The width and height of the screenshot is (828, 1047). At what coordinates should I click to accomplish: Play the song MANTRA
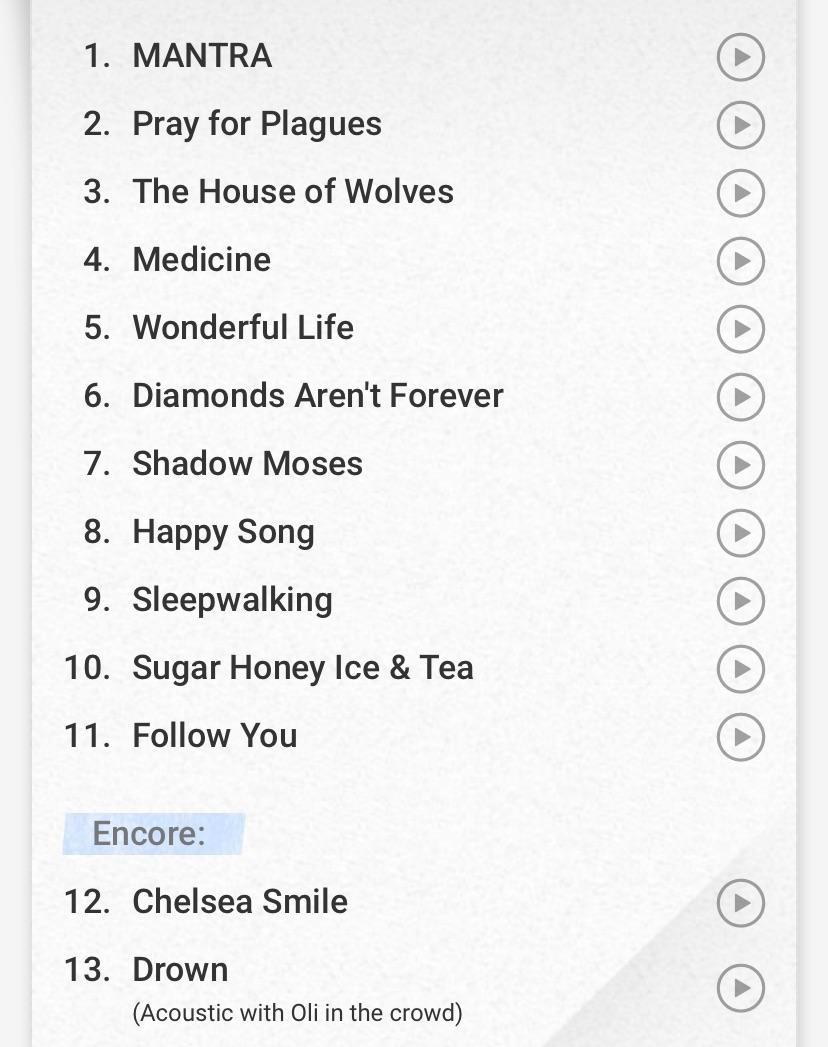point(740,57)
